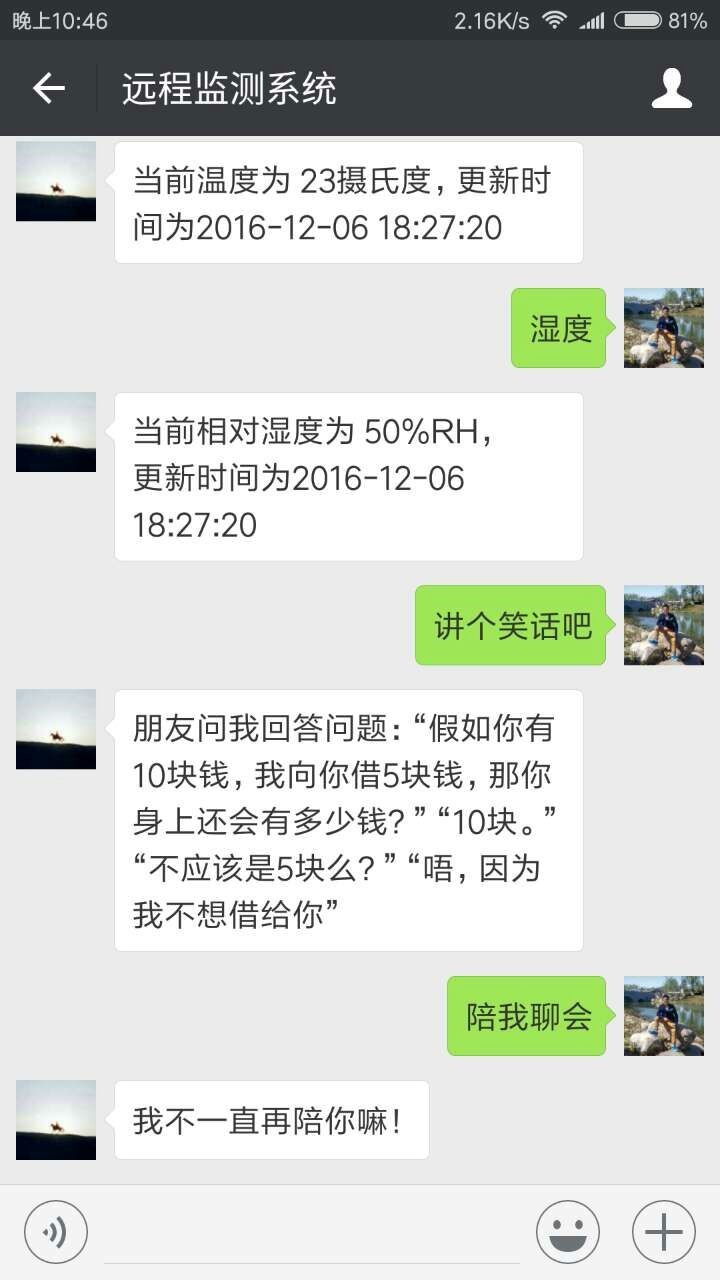Image resolution: width=720 pixels, height=1280 pixels.
Task: Tap the plus icon to attach content
Action: coord(662,1231)
